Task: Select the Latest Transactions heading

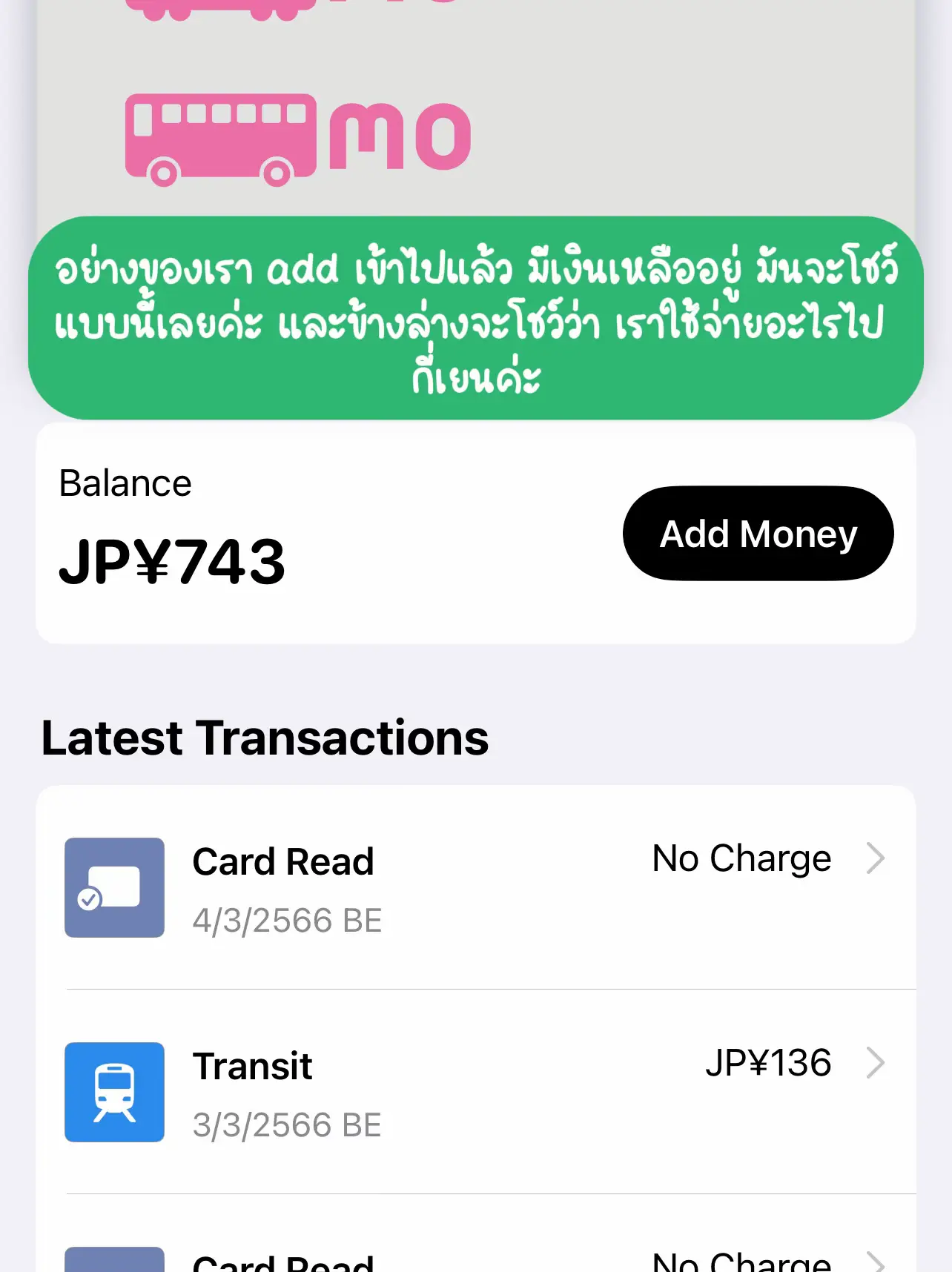Action: [x=264, y=736]
